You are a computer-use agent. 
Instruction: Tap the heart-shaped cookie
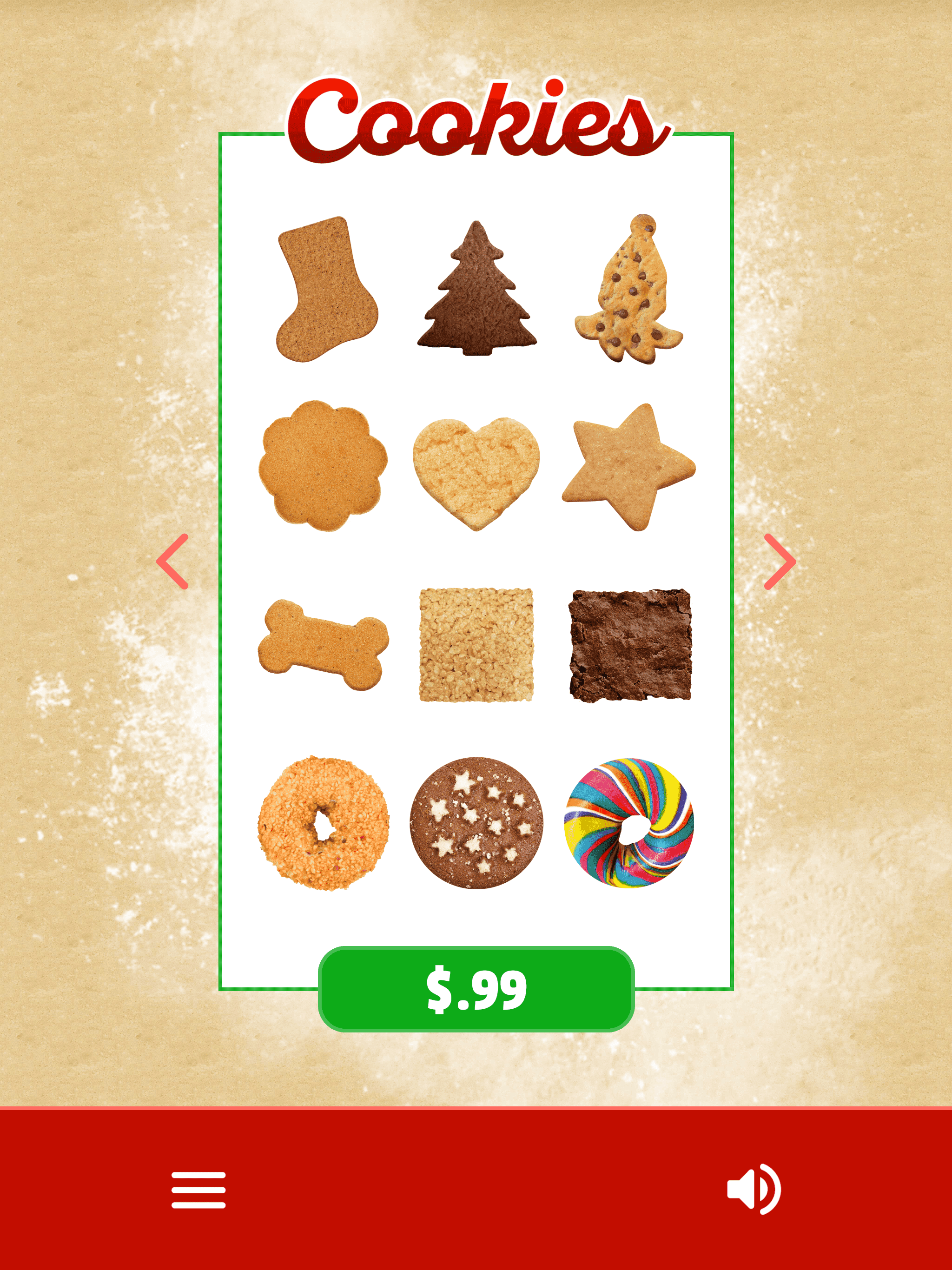[475, 470]
